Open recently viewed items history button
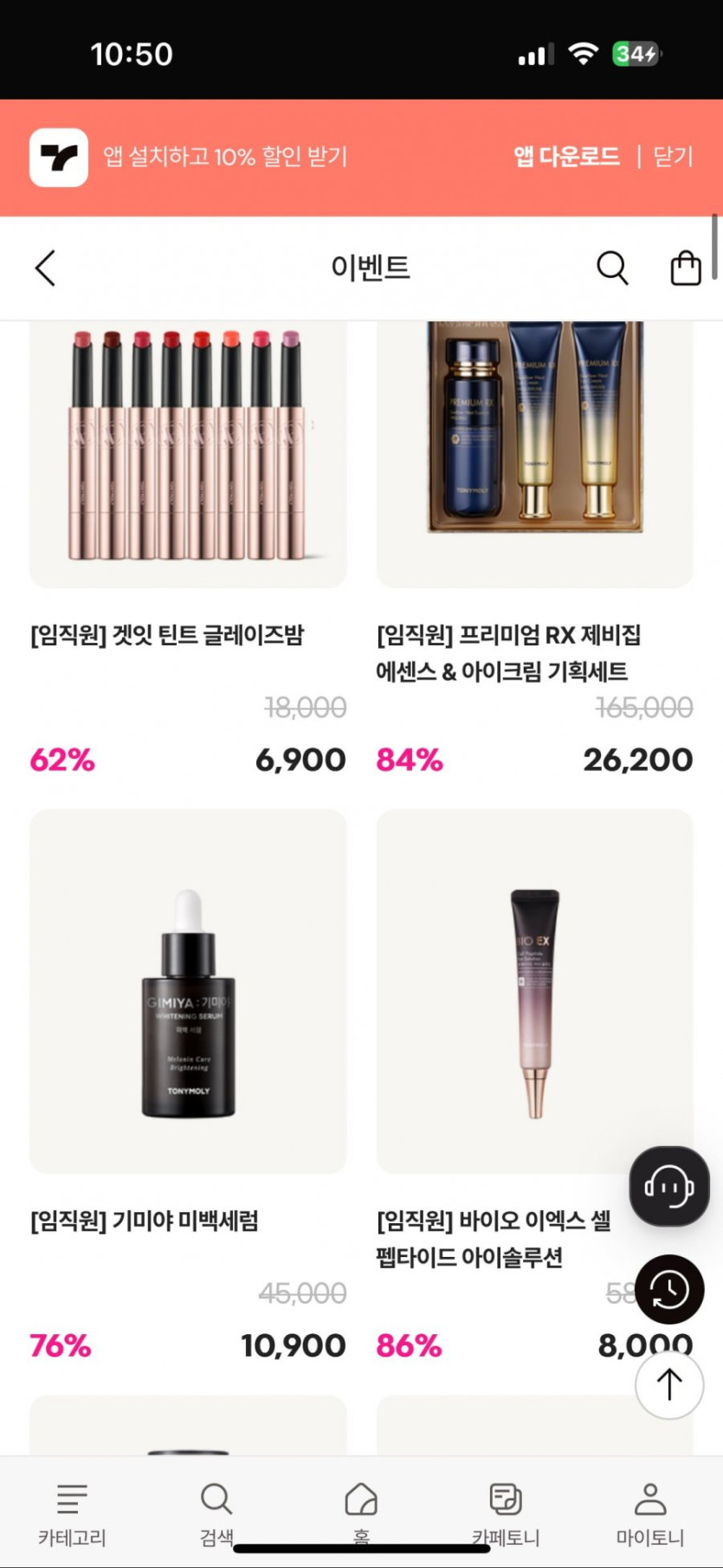Image resolution: width=723 pixels, height=1568 pixels. [x=669, y=1289]
